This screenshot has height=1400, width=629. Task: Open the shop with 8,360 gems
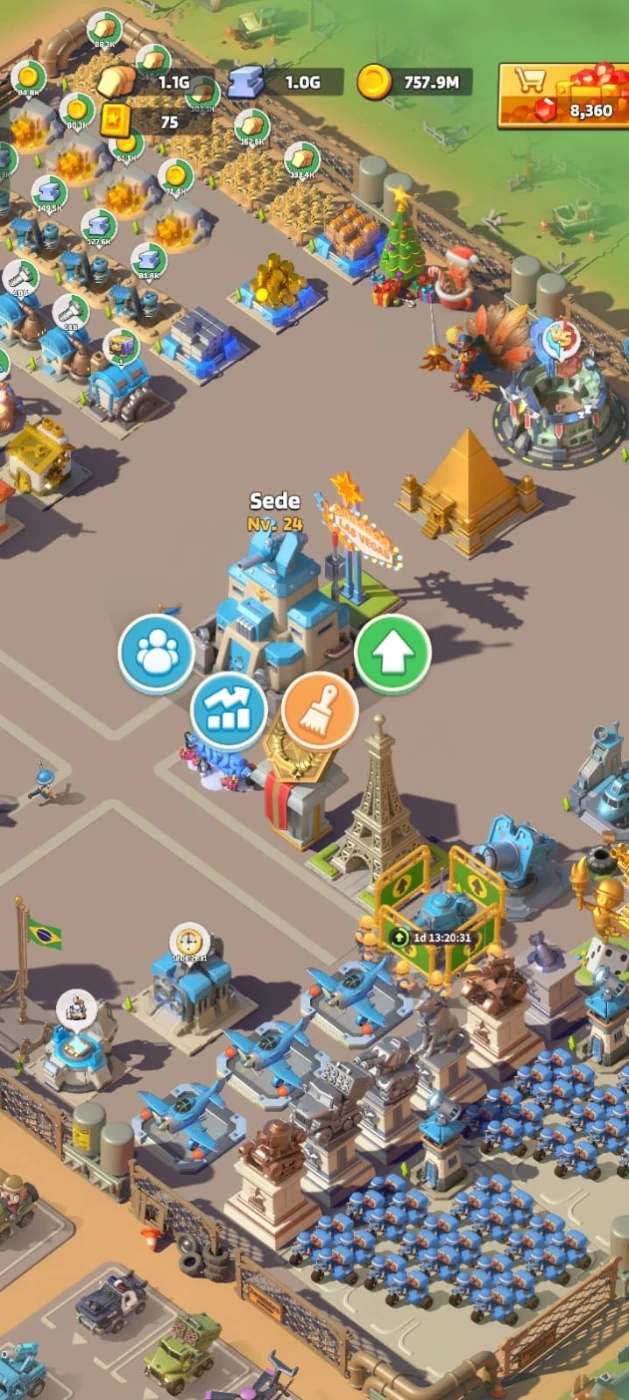tap(563, 95)
